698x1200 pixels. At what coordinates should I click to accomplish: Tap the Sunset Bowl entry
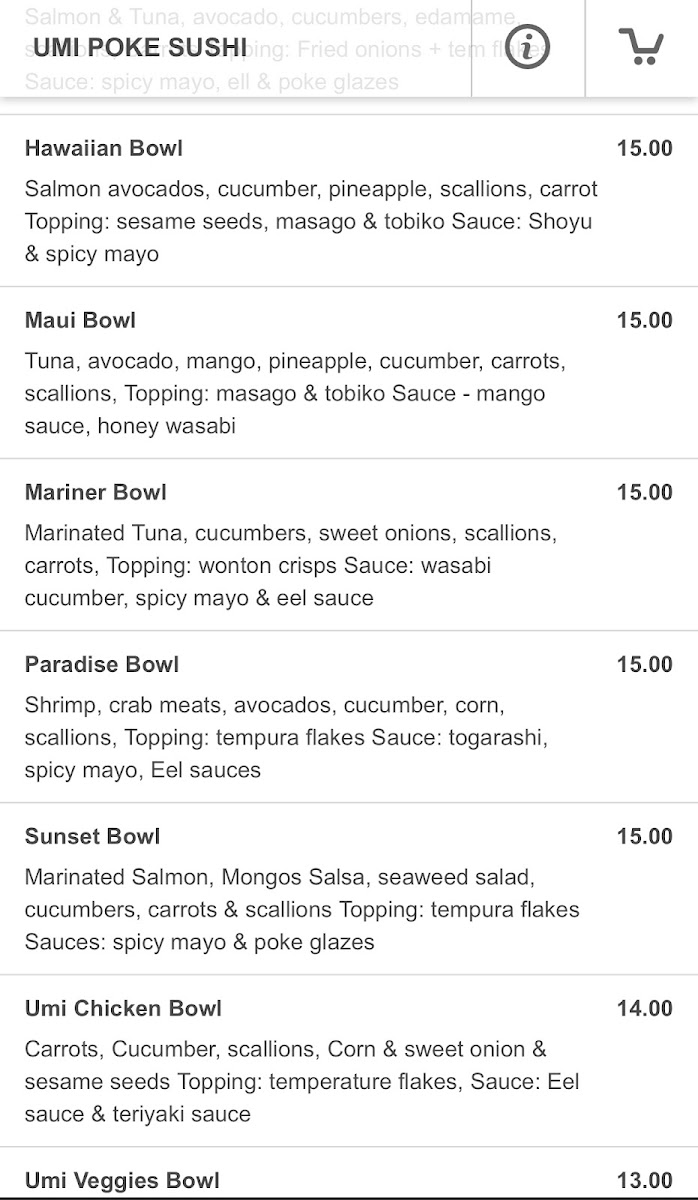(349, 889)
